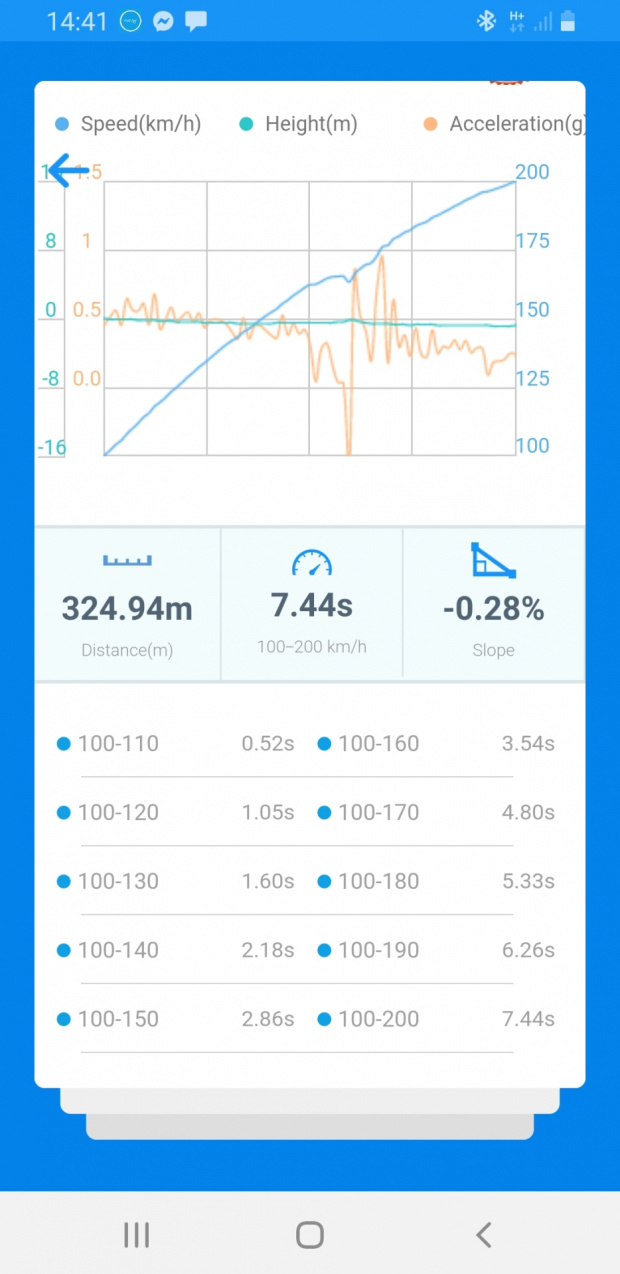Toggle the Height(m) legend entry
Screen dimensions: 620x1274
pos(298,124)
